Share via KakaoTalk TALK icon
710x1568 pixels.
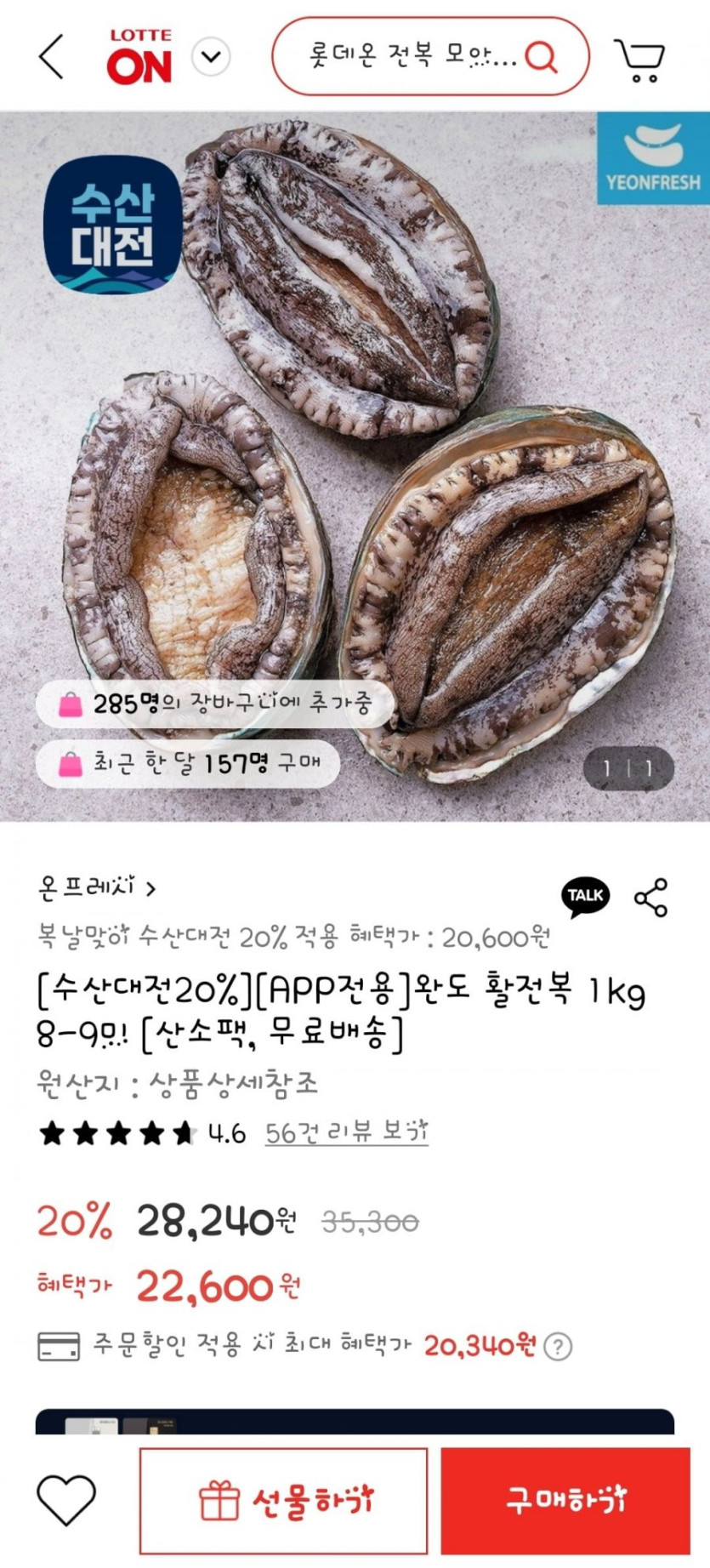[585, 897]
